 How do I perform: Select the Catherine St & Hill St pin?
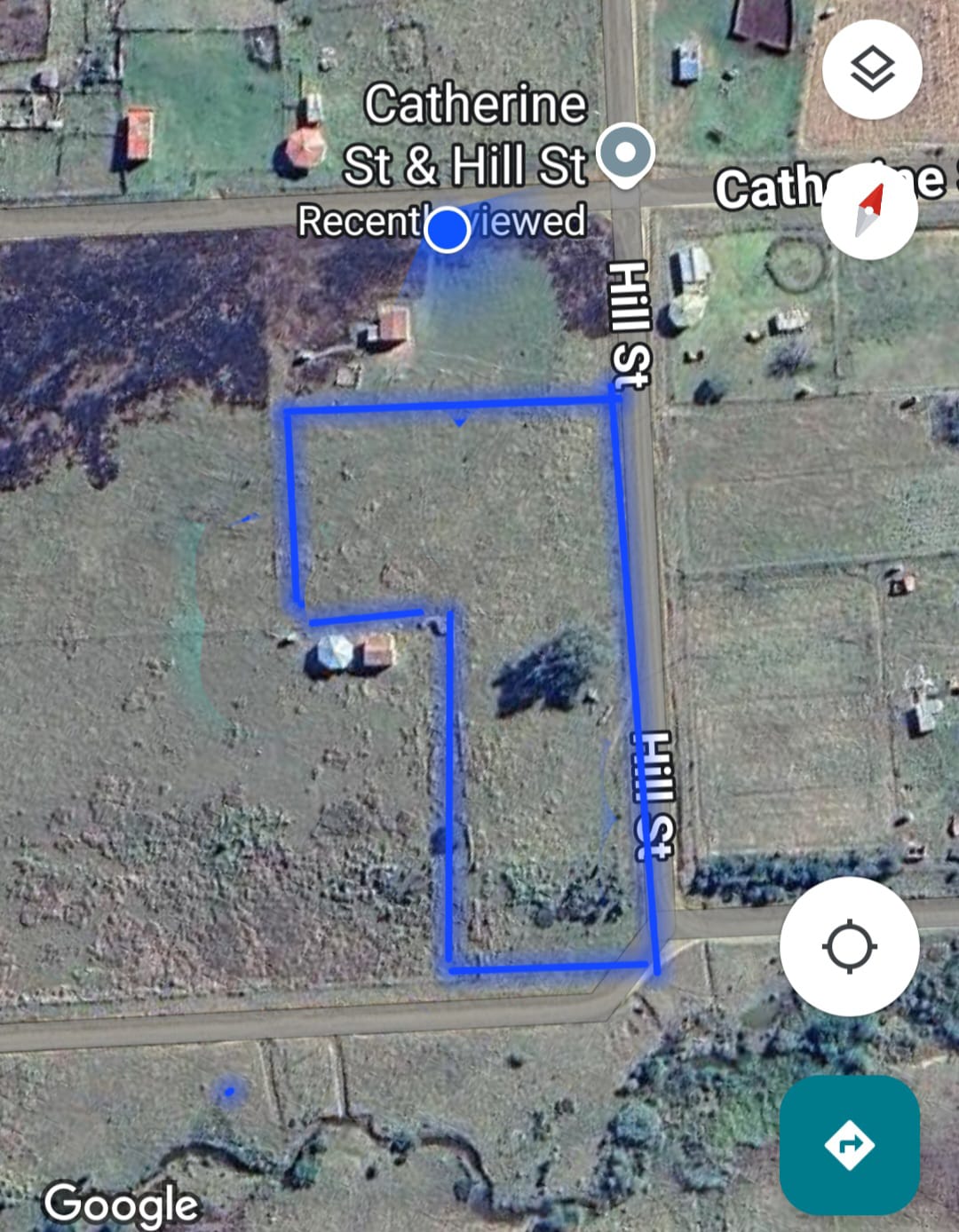625,154
